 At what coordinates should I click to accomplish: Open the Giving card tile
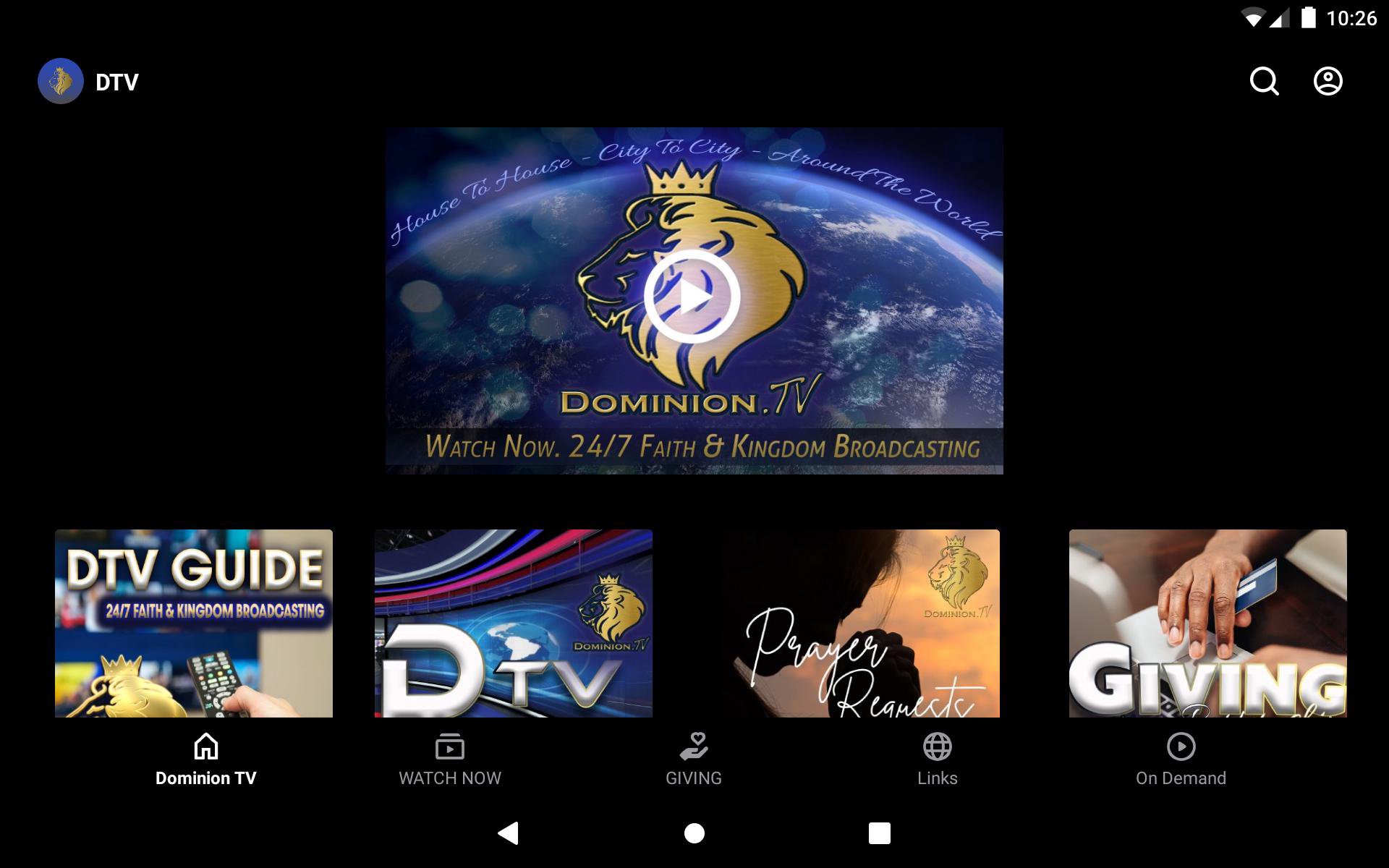tap(1207, 623)
